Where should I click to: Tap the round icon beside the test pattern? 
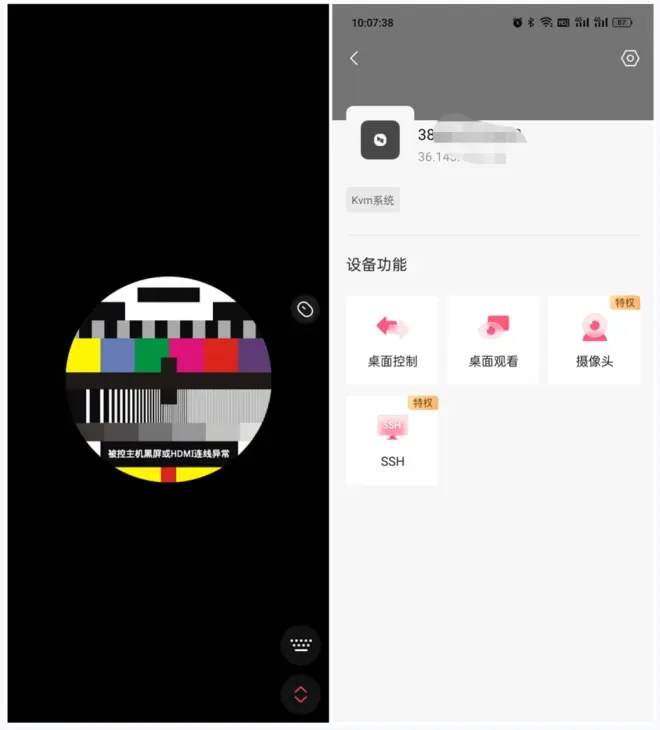click(x=305, y=309)
